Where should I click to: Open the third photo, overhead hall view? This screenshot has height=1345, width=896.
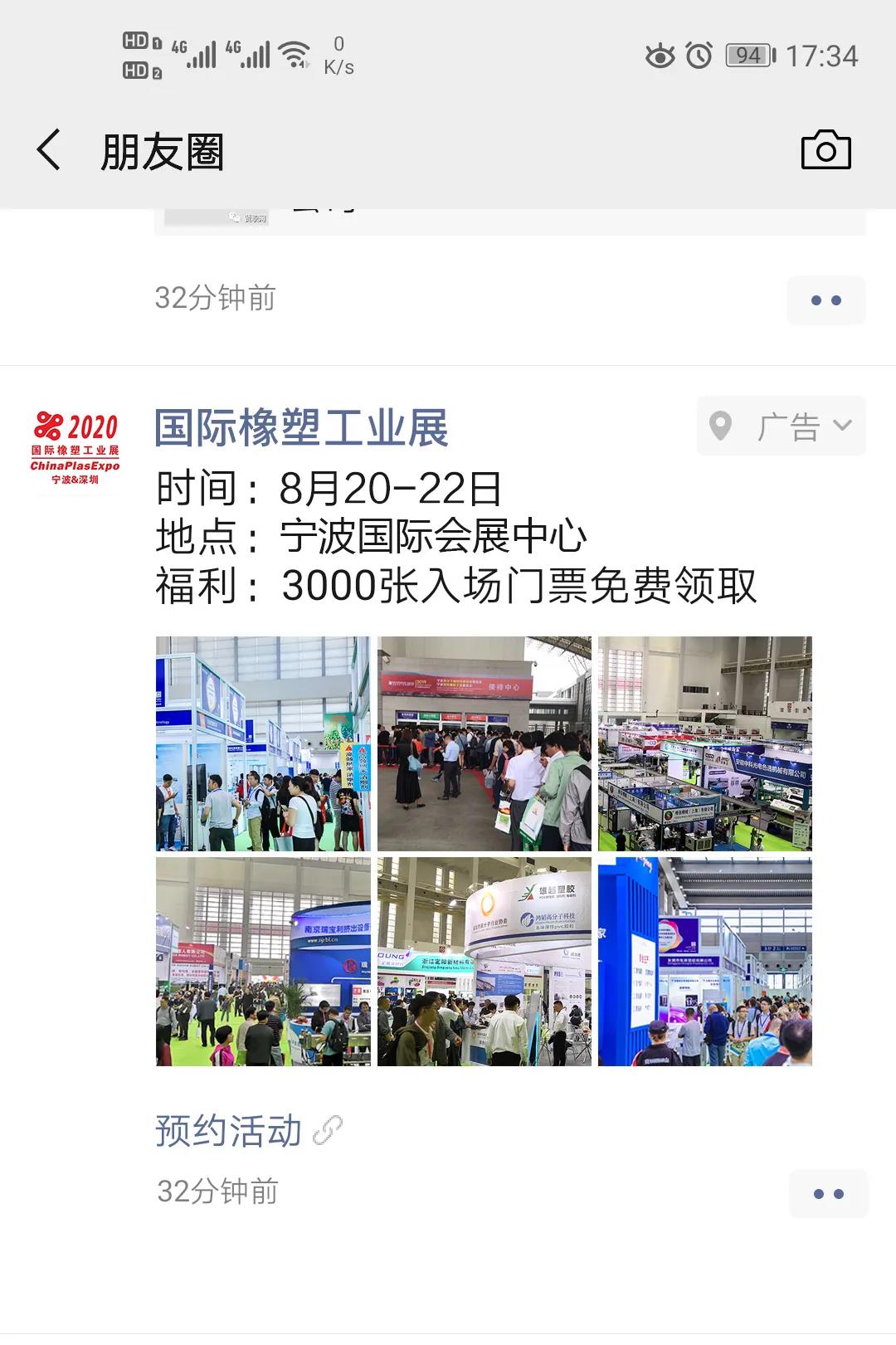tap(705, 743)
